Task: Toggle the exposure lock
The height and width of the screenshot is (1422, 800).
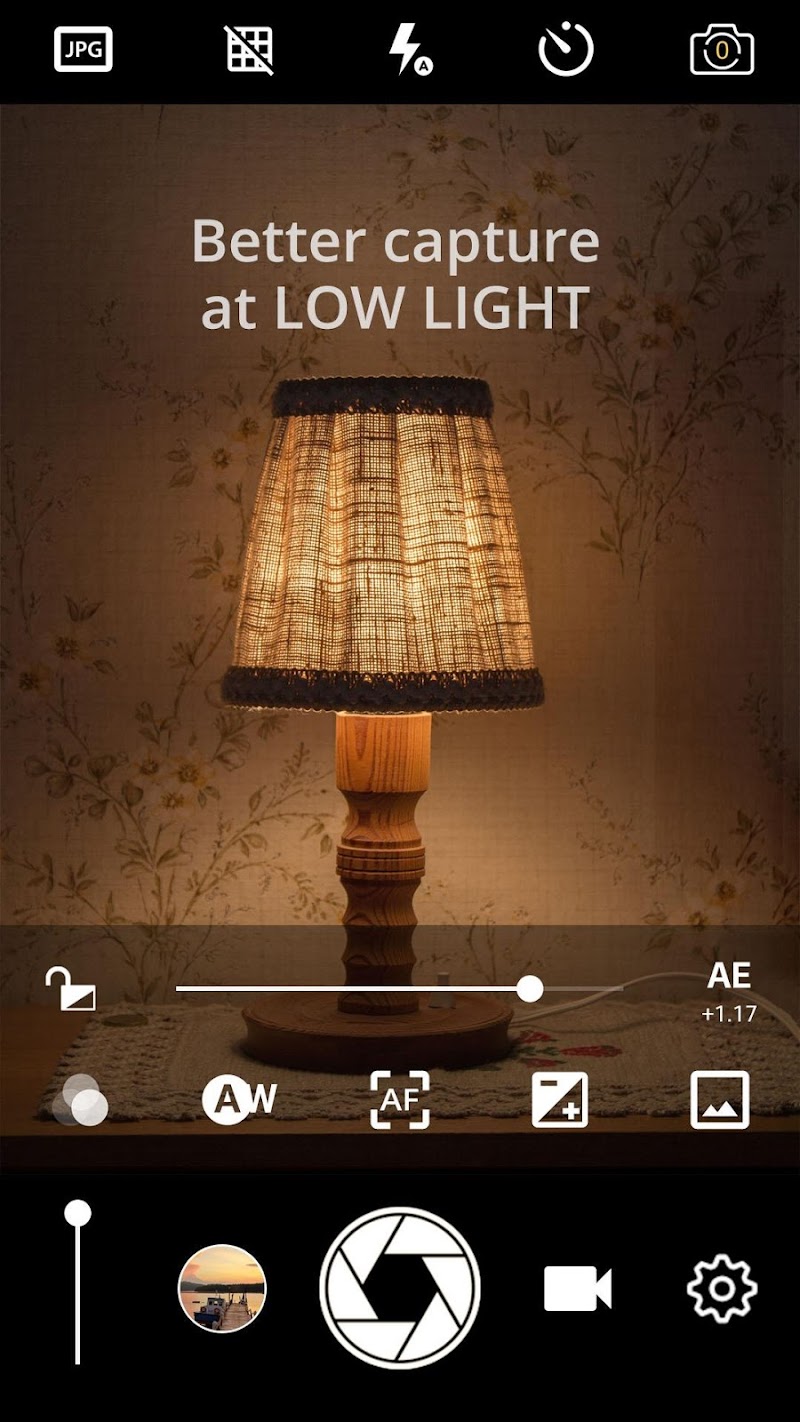Action: click(x=71, y=989)
